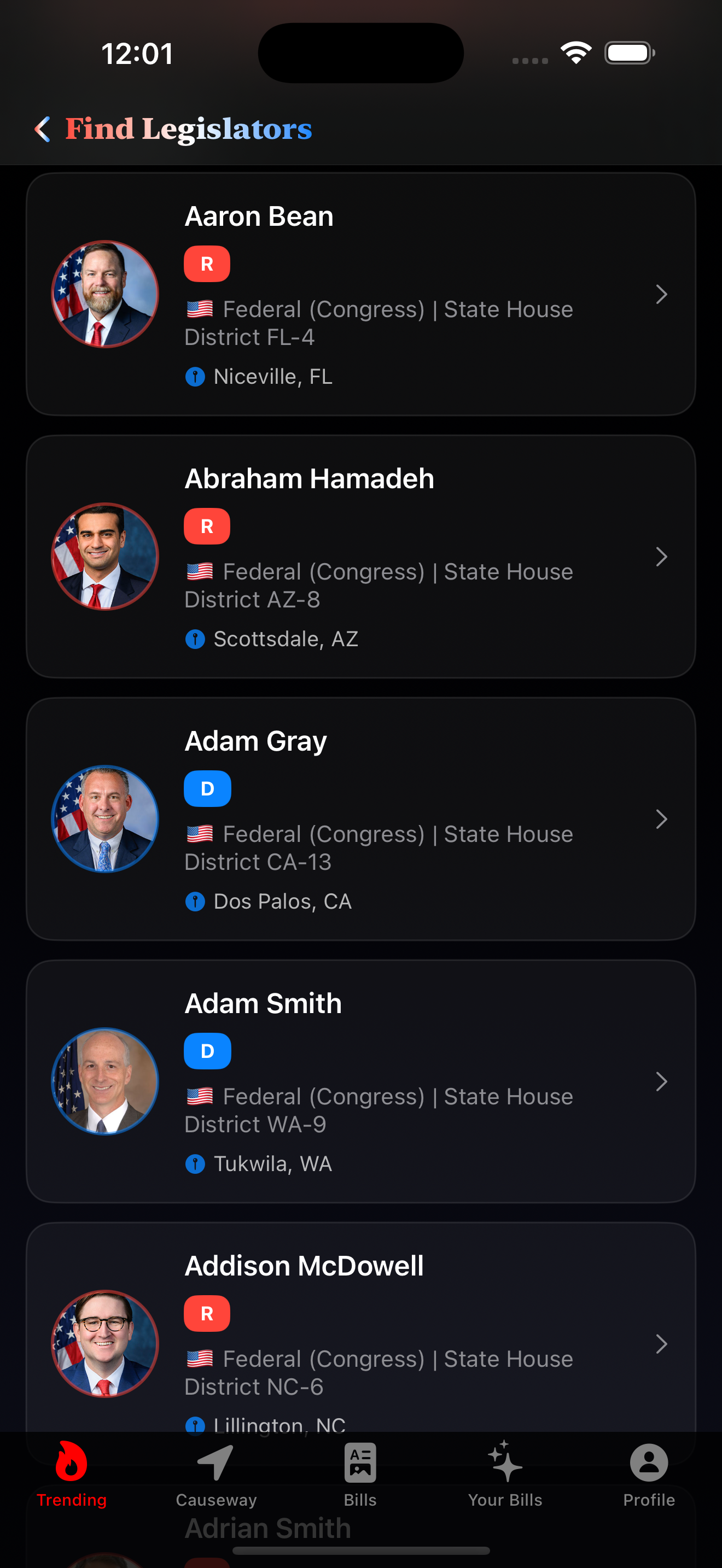Viewport: 722px width, 1568px height.
Task: Tap the location pin beside Scottsdale, AZ
Action: pos(194,639)
